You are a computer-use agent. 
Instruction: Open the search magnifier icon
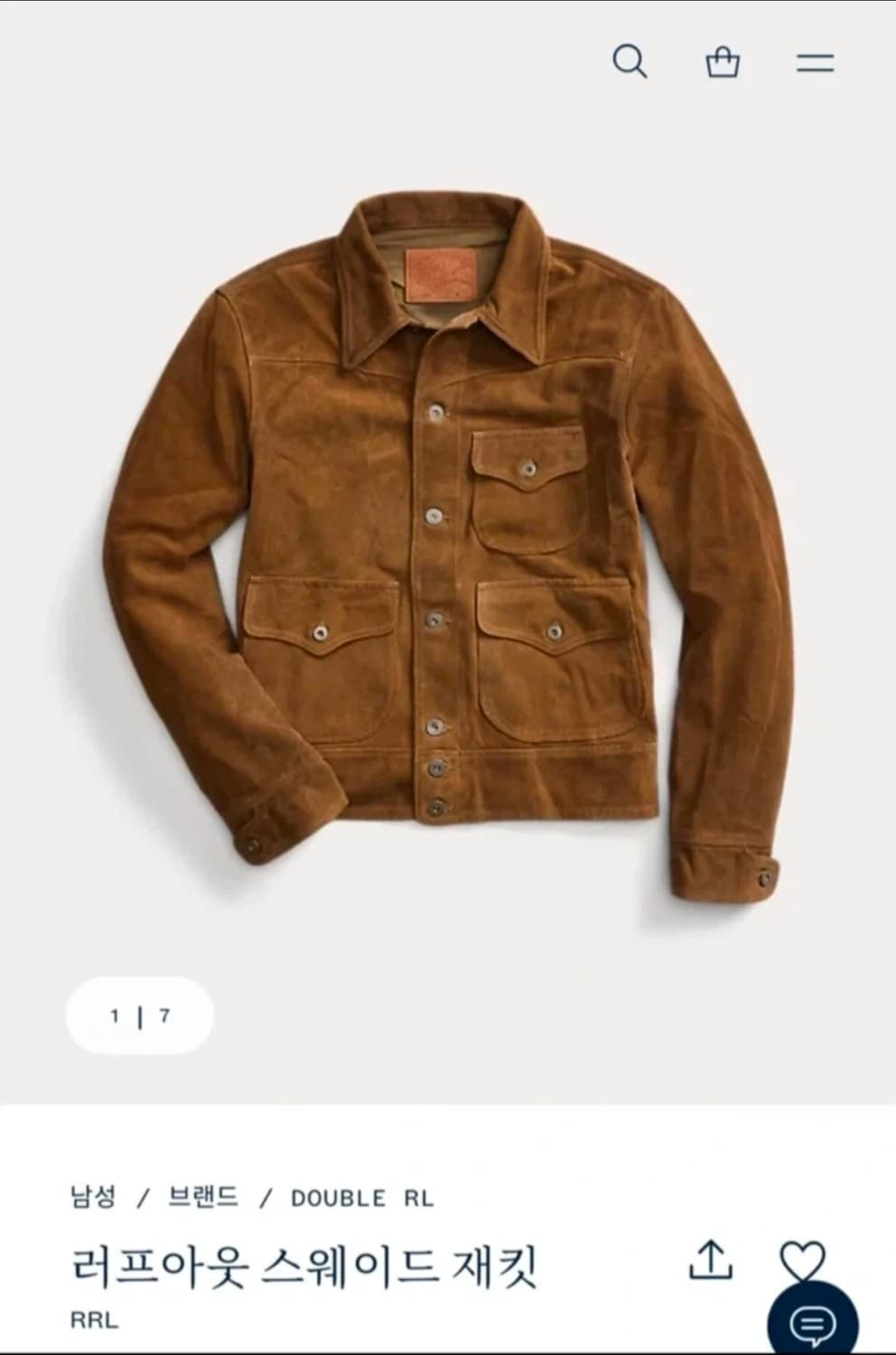point(630,61)
